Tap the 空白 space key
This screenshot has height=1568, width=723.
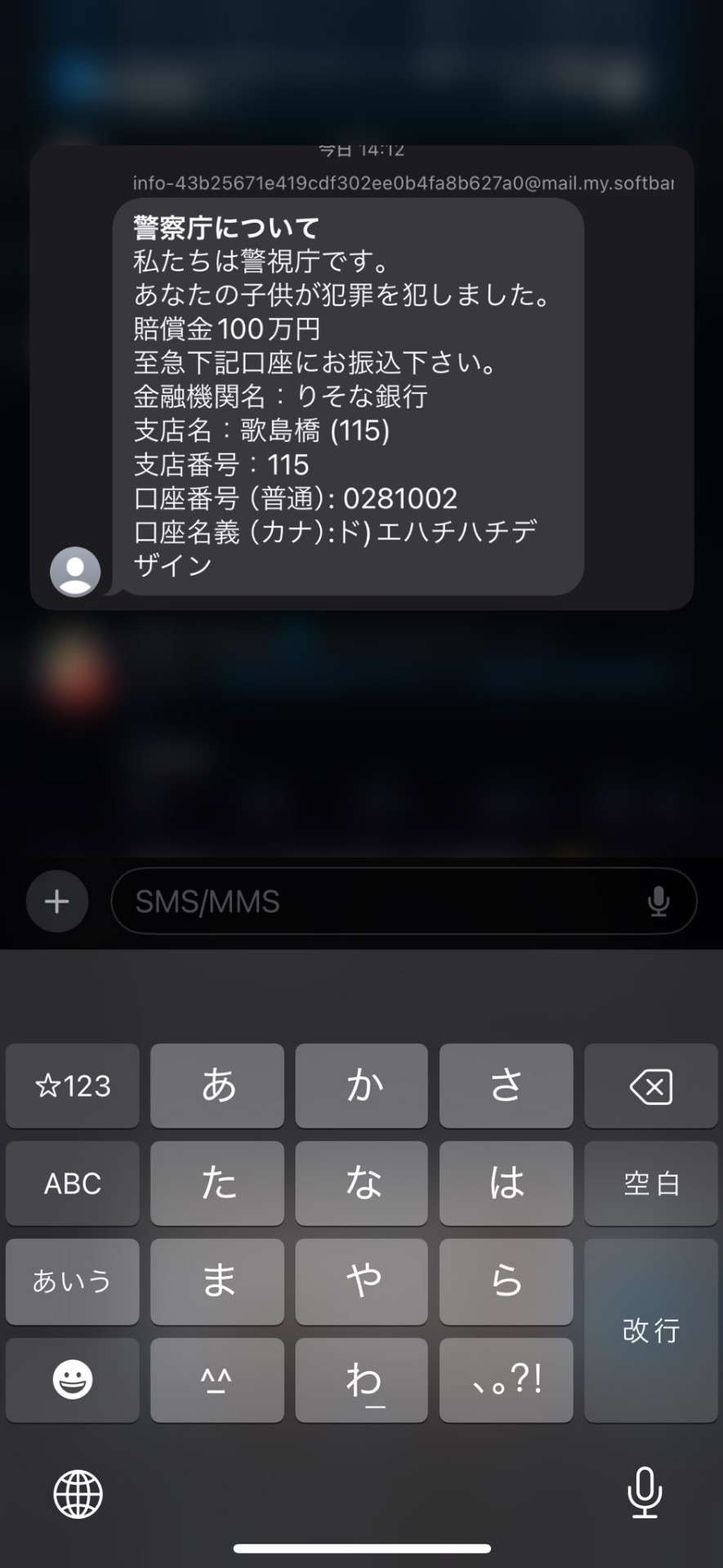point(651,1183)
